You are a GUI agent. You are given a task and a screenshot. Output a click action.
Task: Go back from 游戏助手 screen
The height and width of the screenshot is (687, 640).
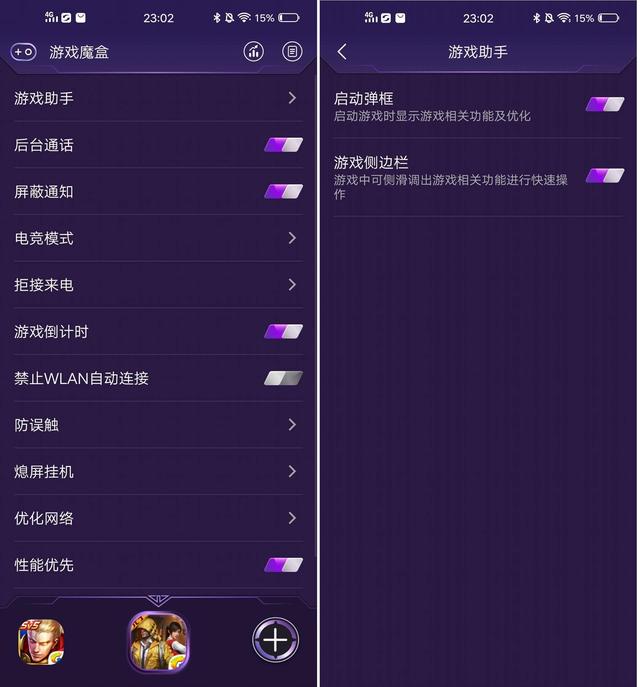coord(342,52)
